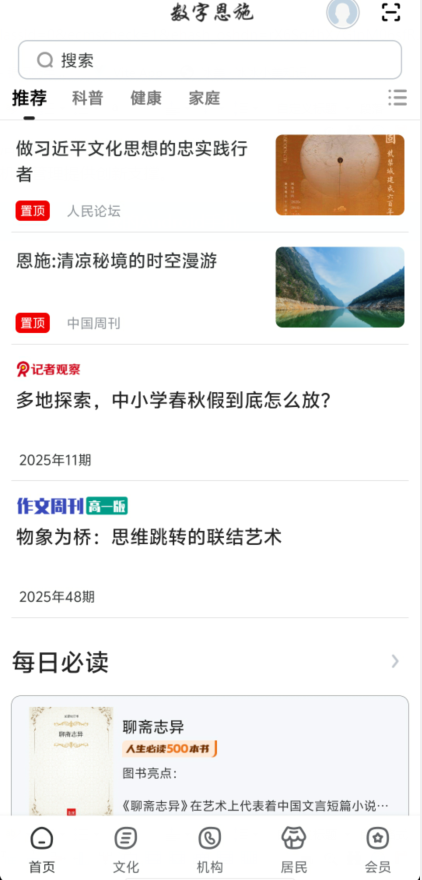Open the 机构 bottom tab
Screen dimensions: 422x880
(x=210, y=850)
